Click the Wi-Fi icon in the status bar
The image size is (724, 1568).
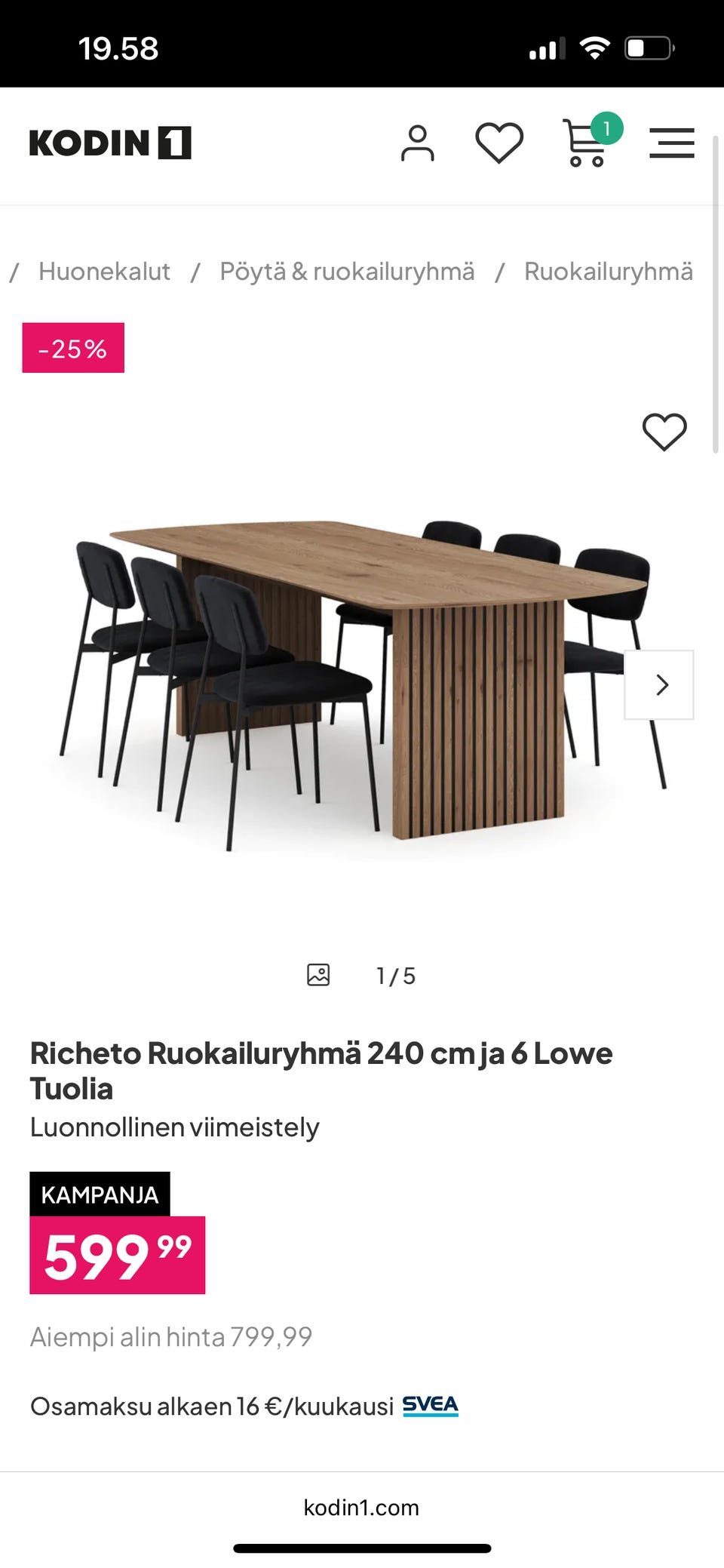594,48
